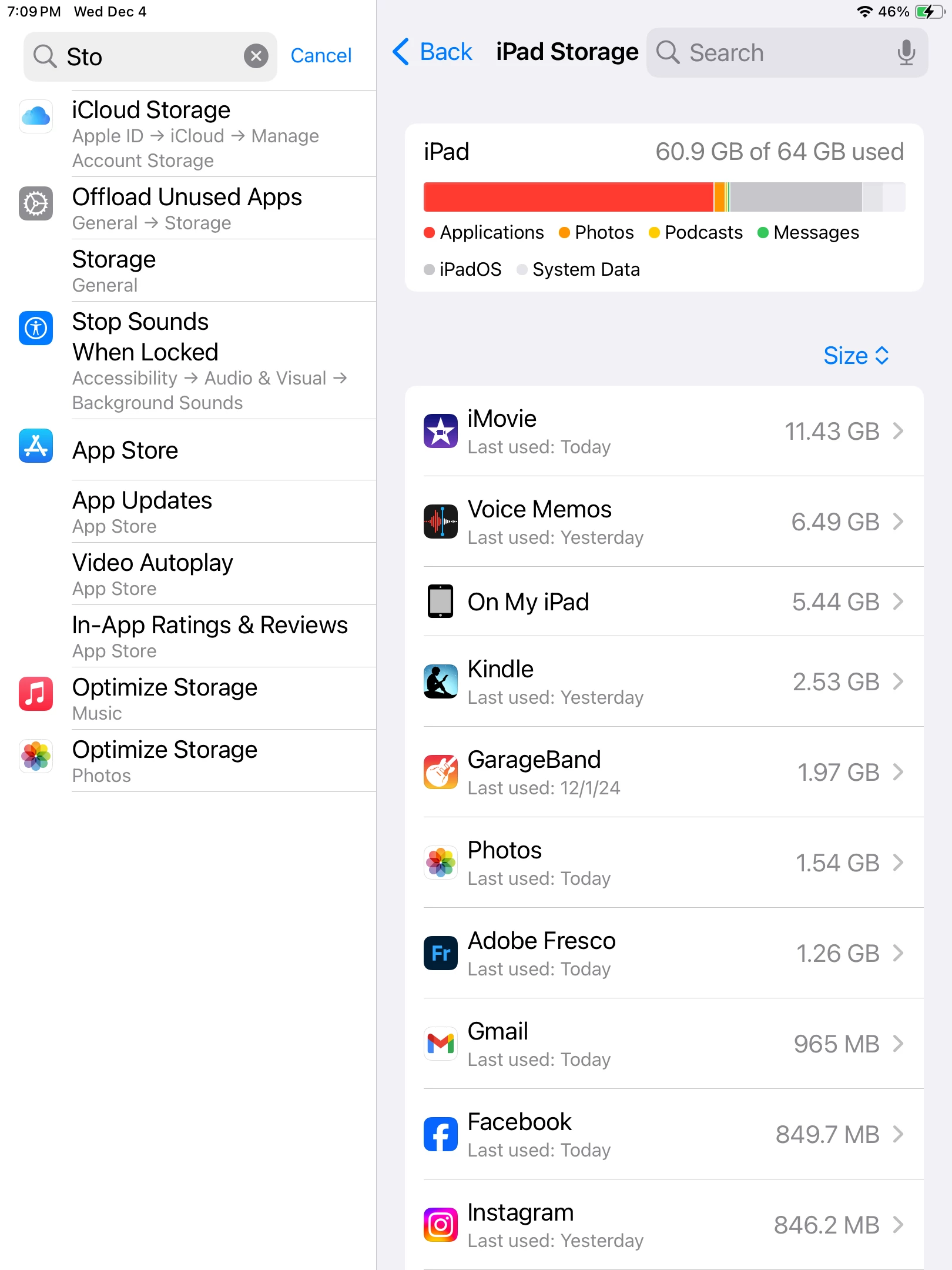Select the Storage General result
This screenshot has width=952, height=1270.
[194, 270]
